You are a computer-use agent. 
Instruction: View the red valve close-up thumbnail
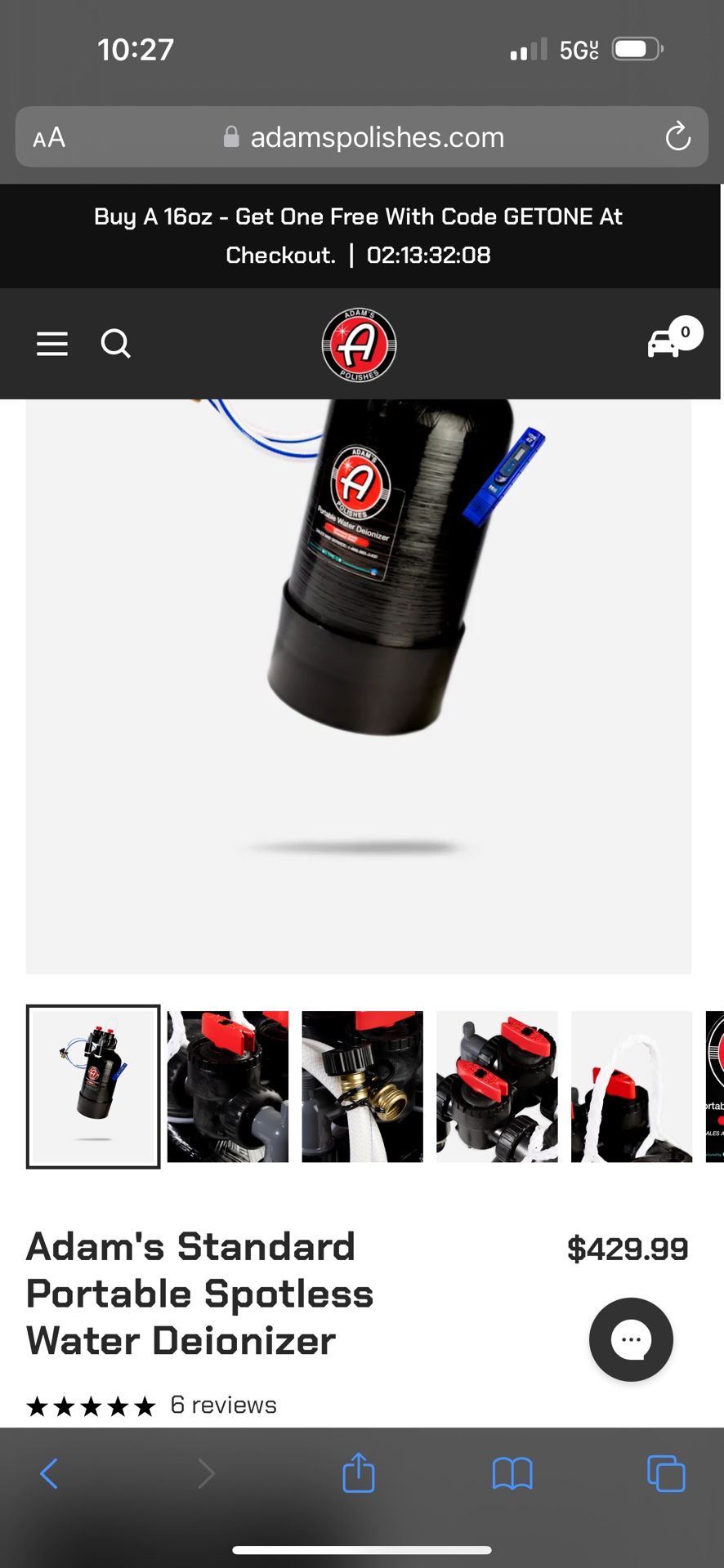pos(228,1086)
